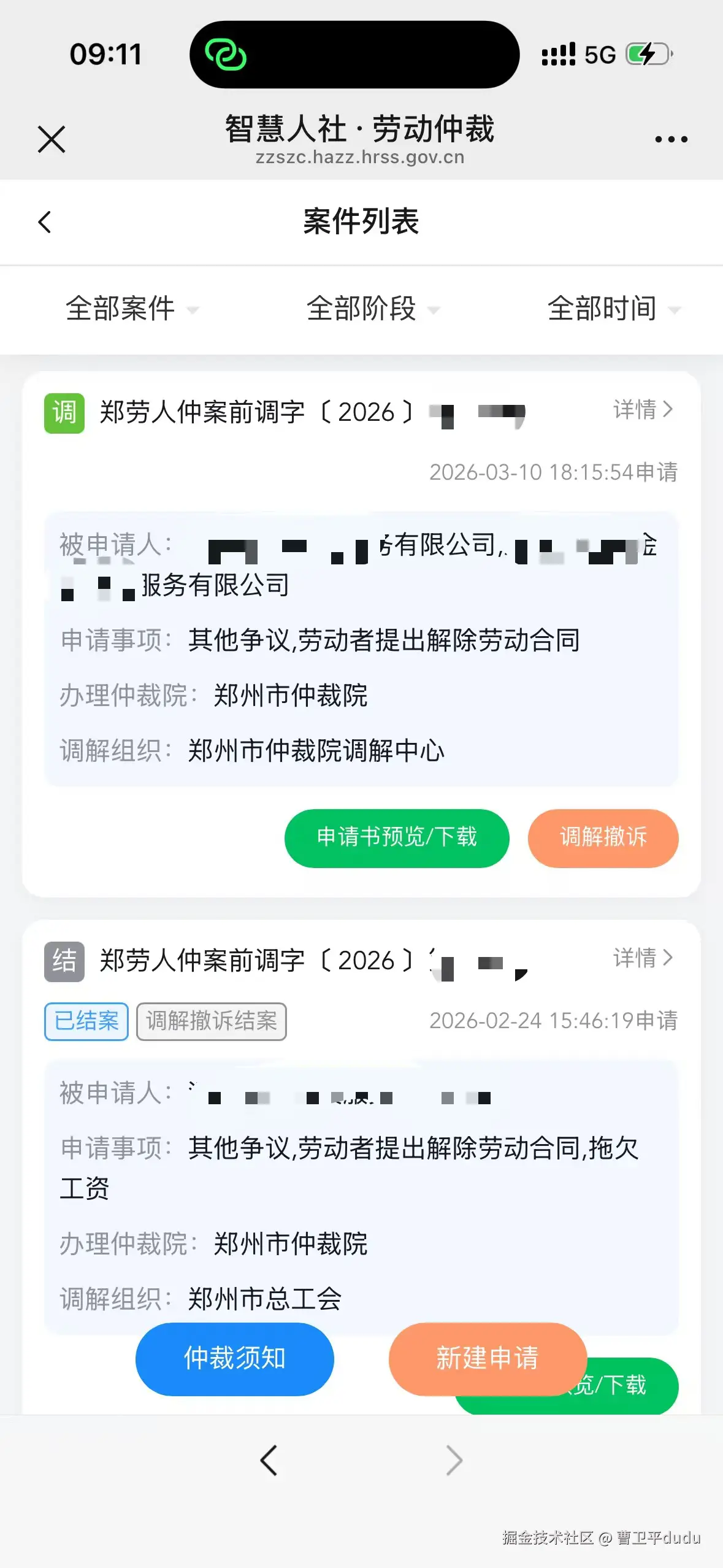
Task: Open the ... more options menu
Action: pyautogui.click(x=671, y=138)
